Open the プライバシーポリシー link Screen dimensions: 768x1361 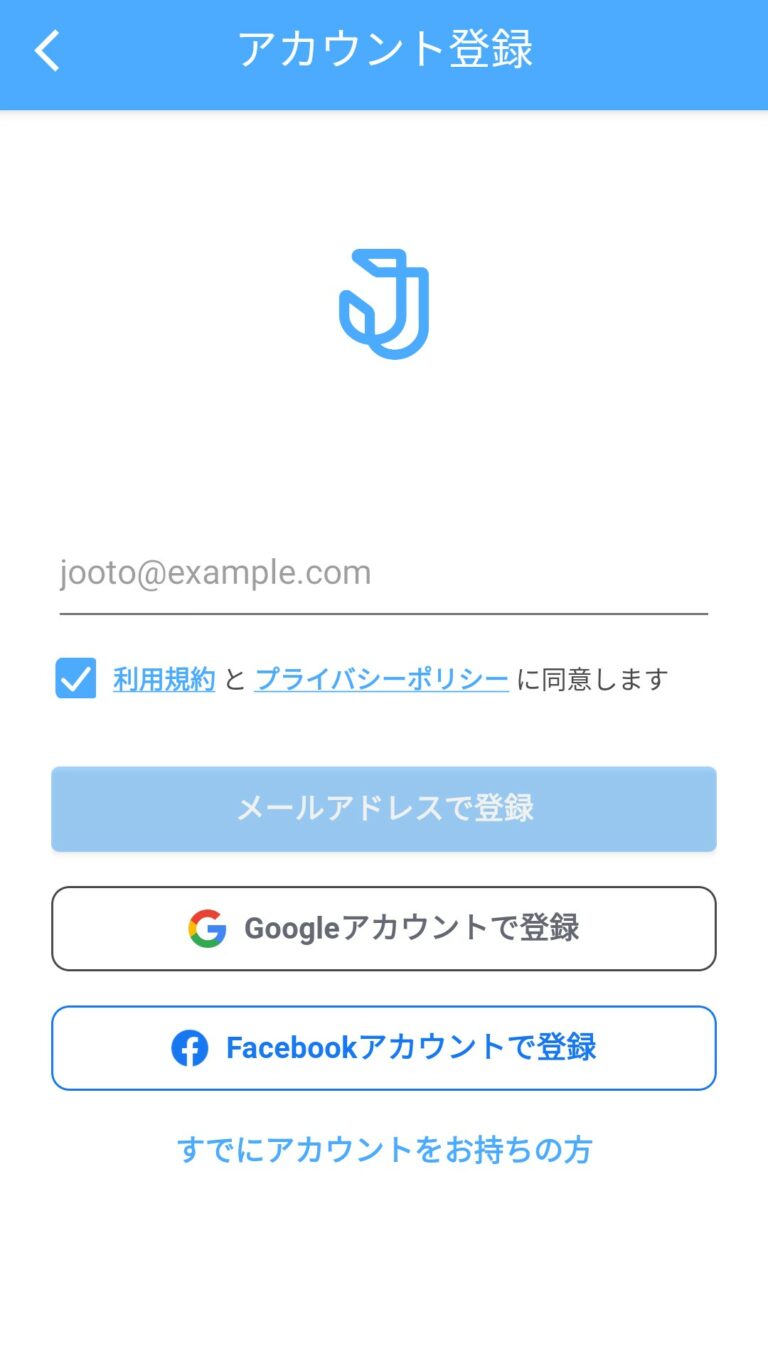(381, 679)
